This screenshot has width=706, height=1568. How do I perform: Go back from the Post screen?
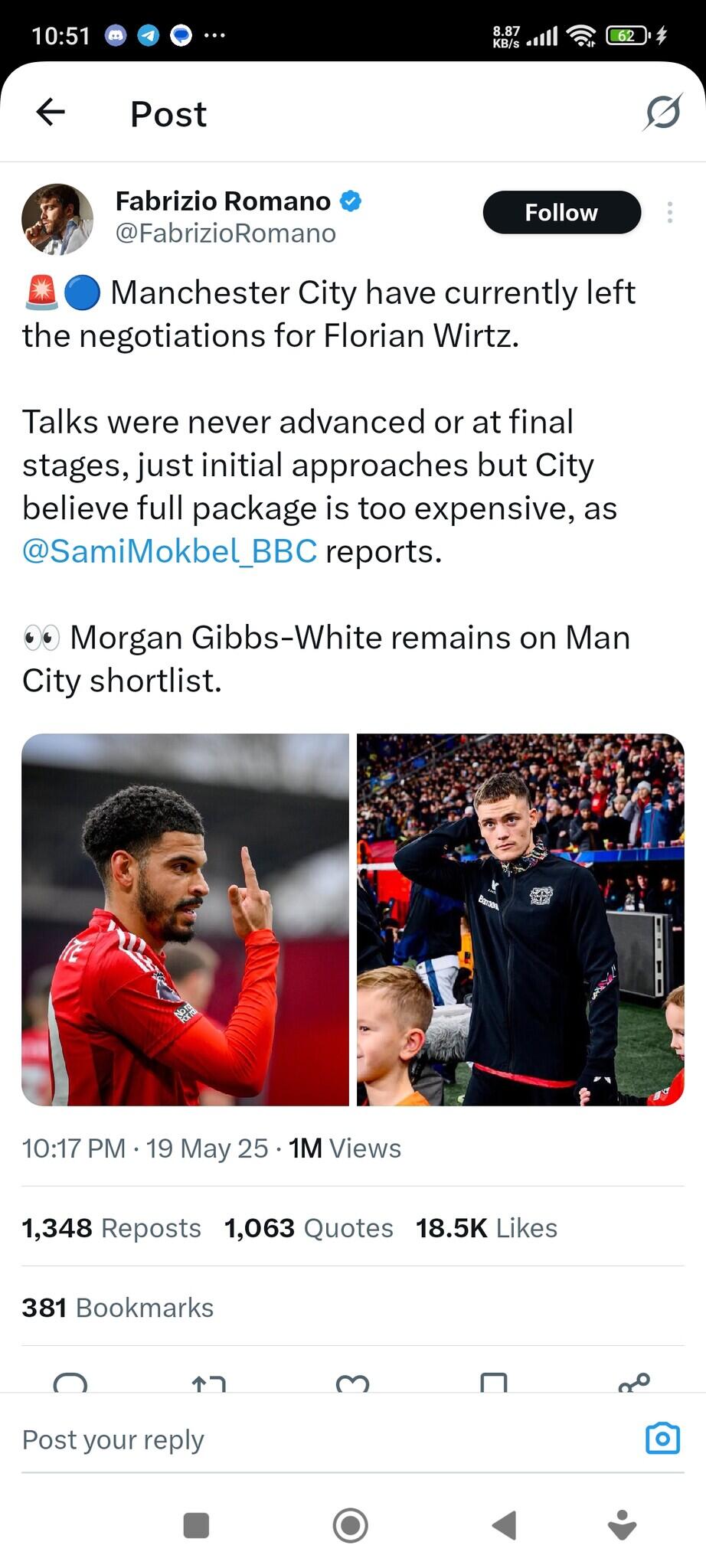51,113
